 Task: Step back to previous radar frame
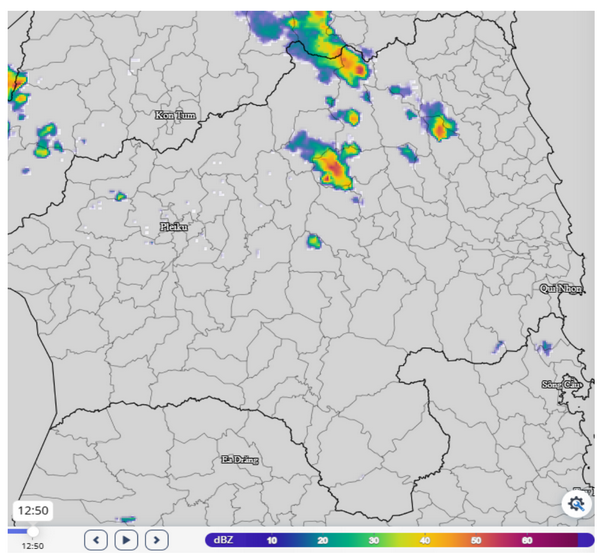[96, 540]
